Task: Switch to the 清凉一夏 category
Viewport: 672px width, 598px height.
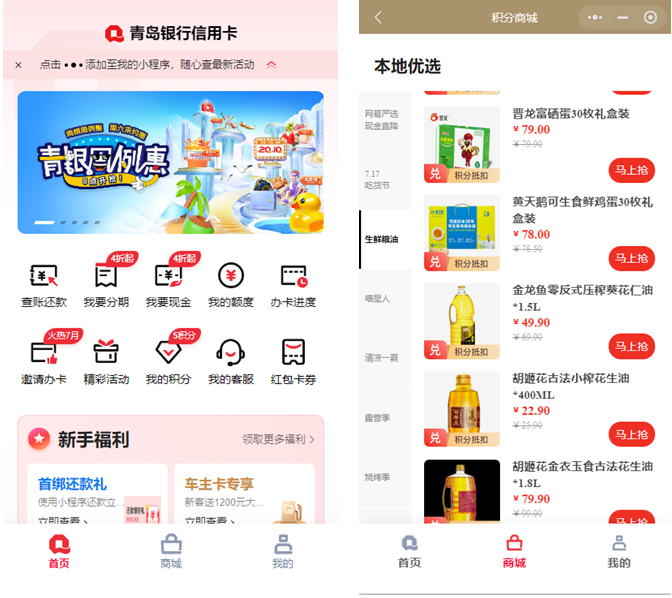Action: coord(381,357)
